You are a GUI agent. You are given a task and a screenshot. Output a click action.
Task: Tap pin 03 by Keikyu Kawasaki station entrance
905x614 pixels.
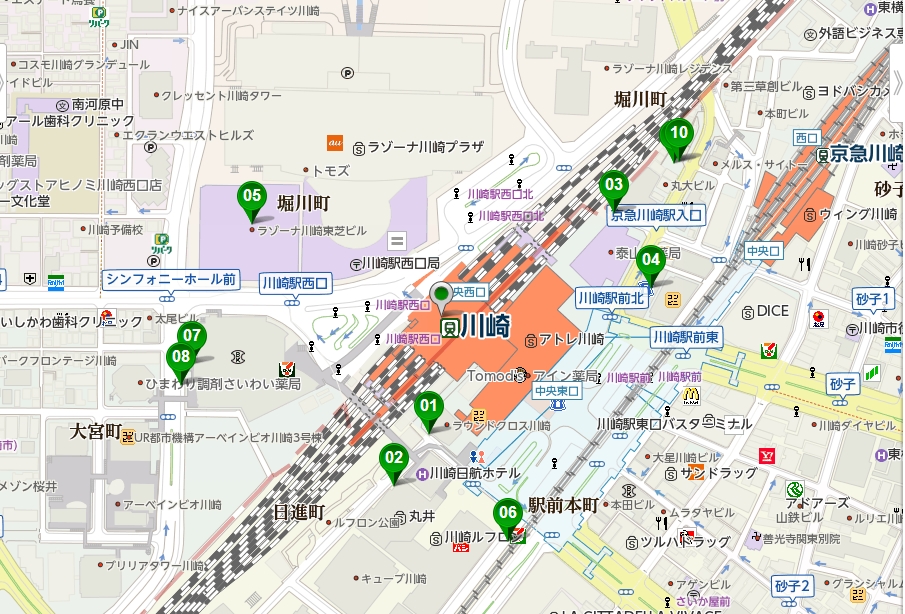(x=613, y=185)
